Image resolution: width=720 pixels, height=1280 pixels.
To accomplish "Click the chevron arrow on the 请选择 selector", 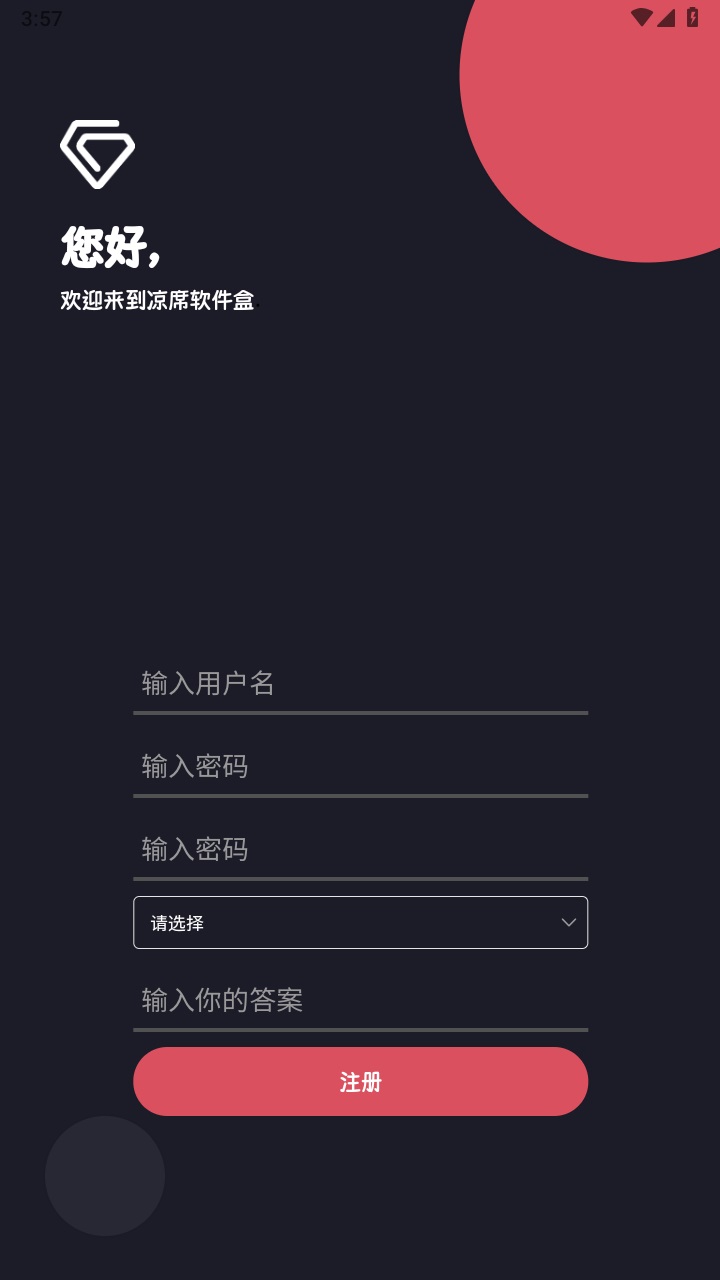I will pos(568,922).
